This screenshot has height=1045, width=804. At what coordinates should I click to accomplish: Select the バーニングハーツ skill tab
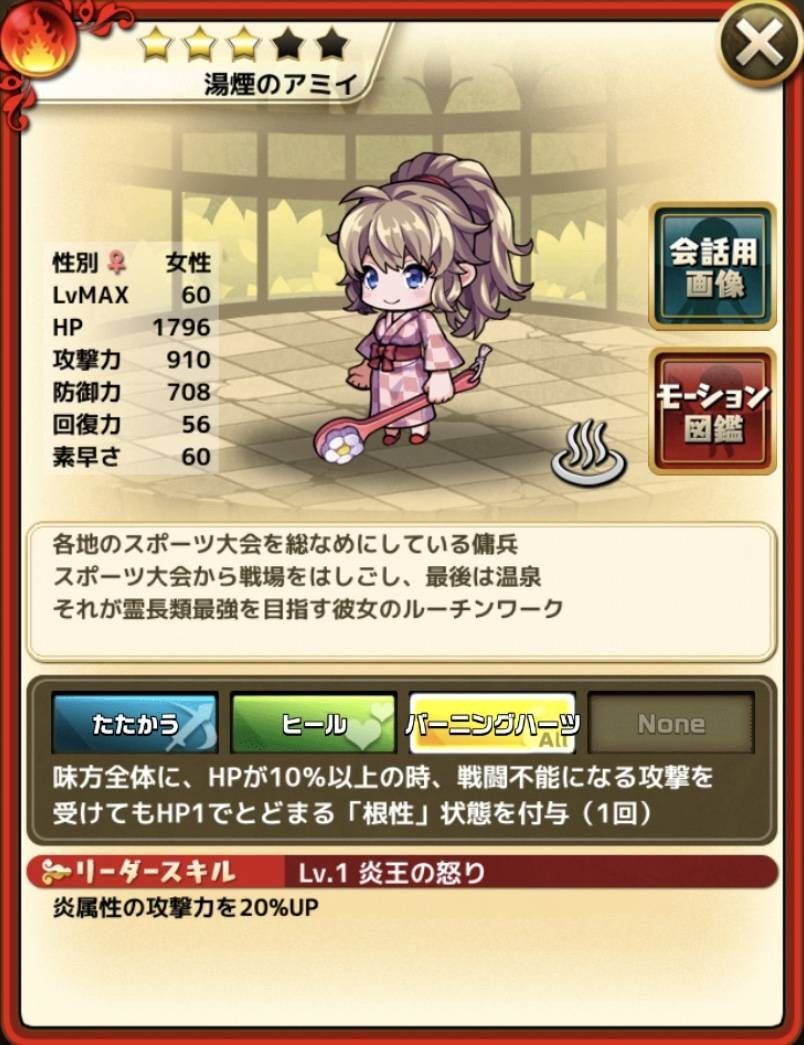tap(492, 723)
